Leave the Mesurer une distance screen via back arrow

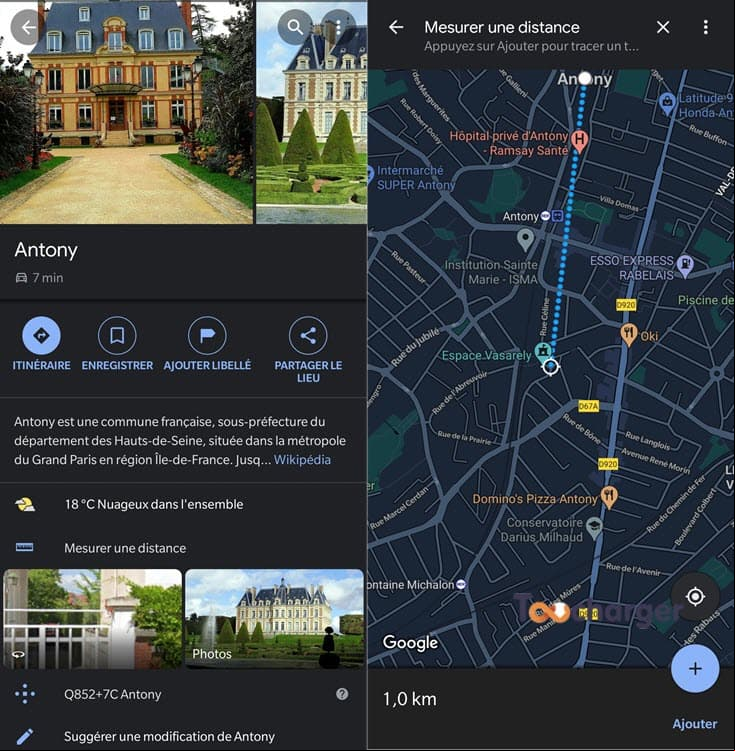(396, 27)
